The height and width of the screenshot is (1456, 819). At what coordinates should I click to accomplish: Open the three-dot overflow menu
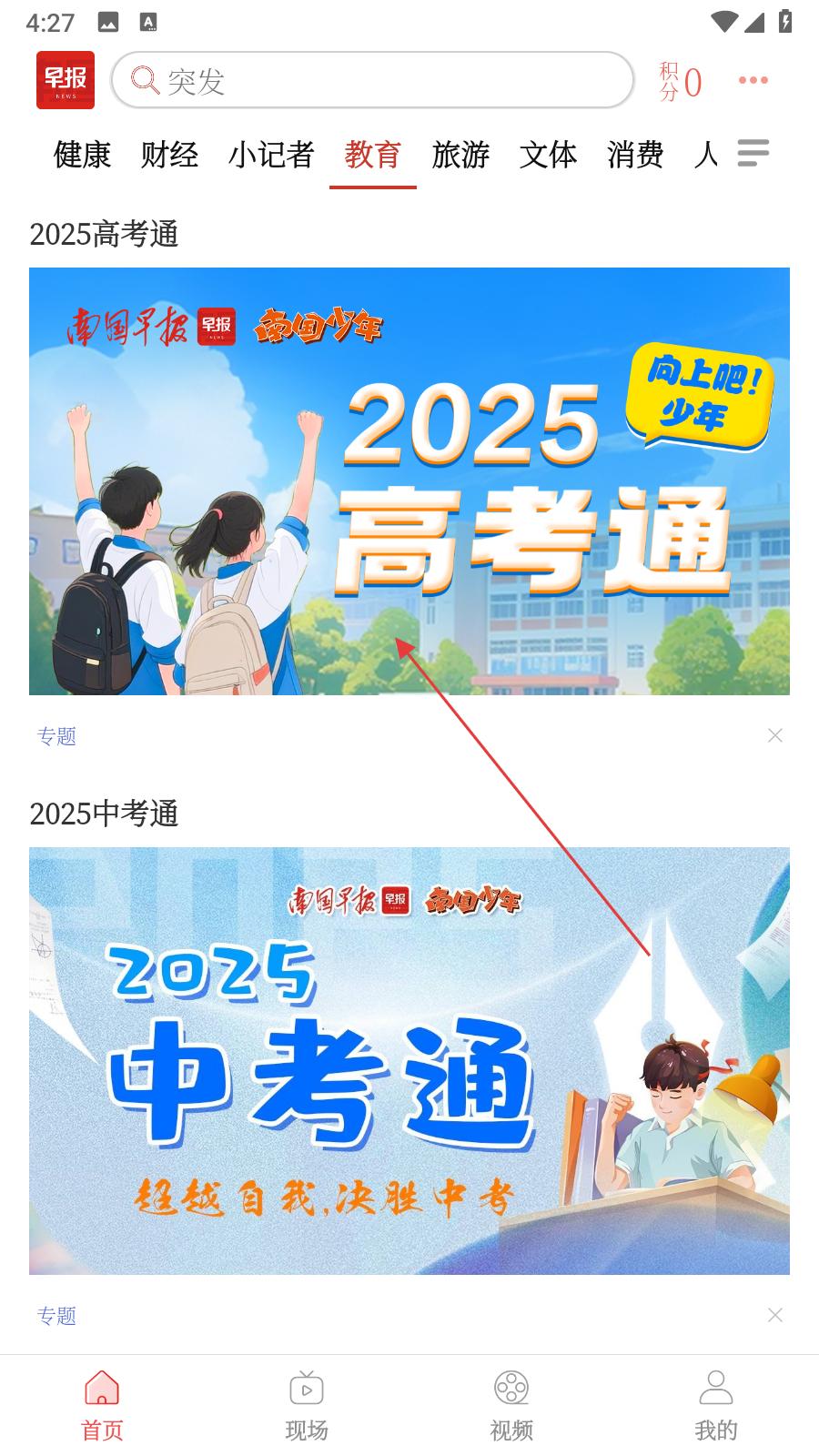tap(753, 81)
